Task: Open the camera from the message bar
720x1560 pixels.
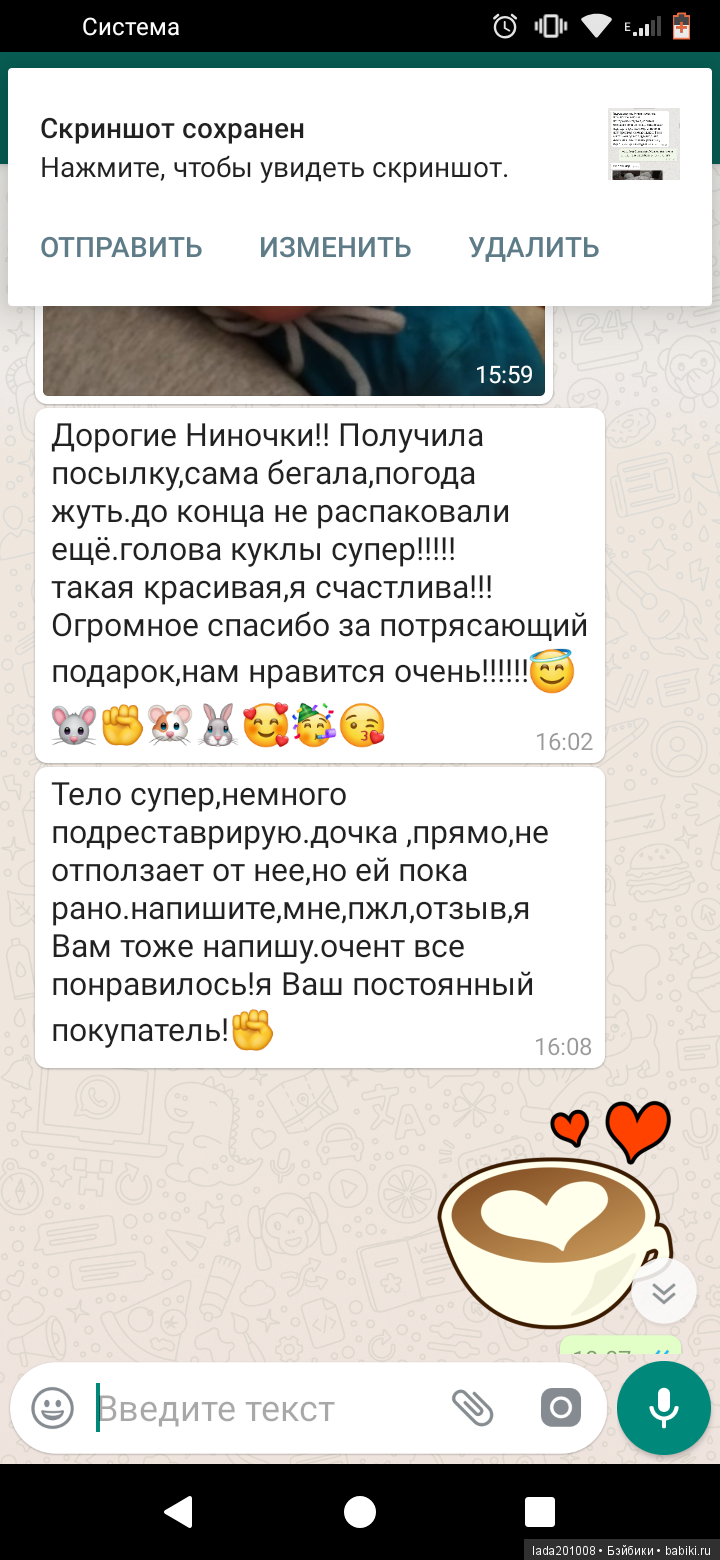Action: 560,1409
